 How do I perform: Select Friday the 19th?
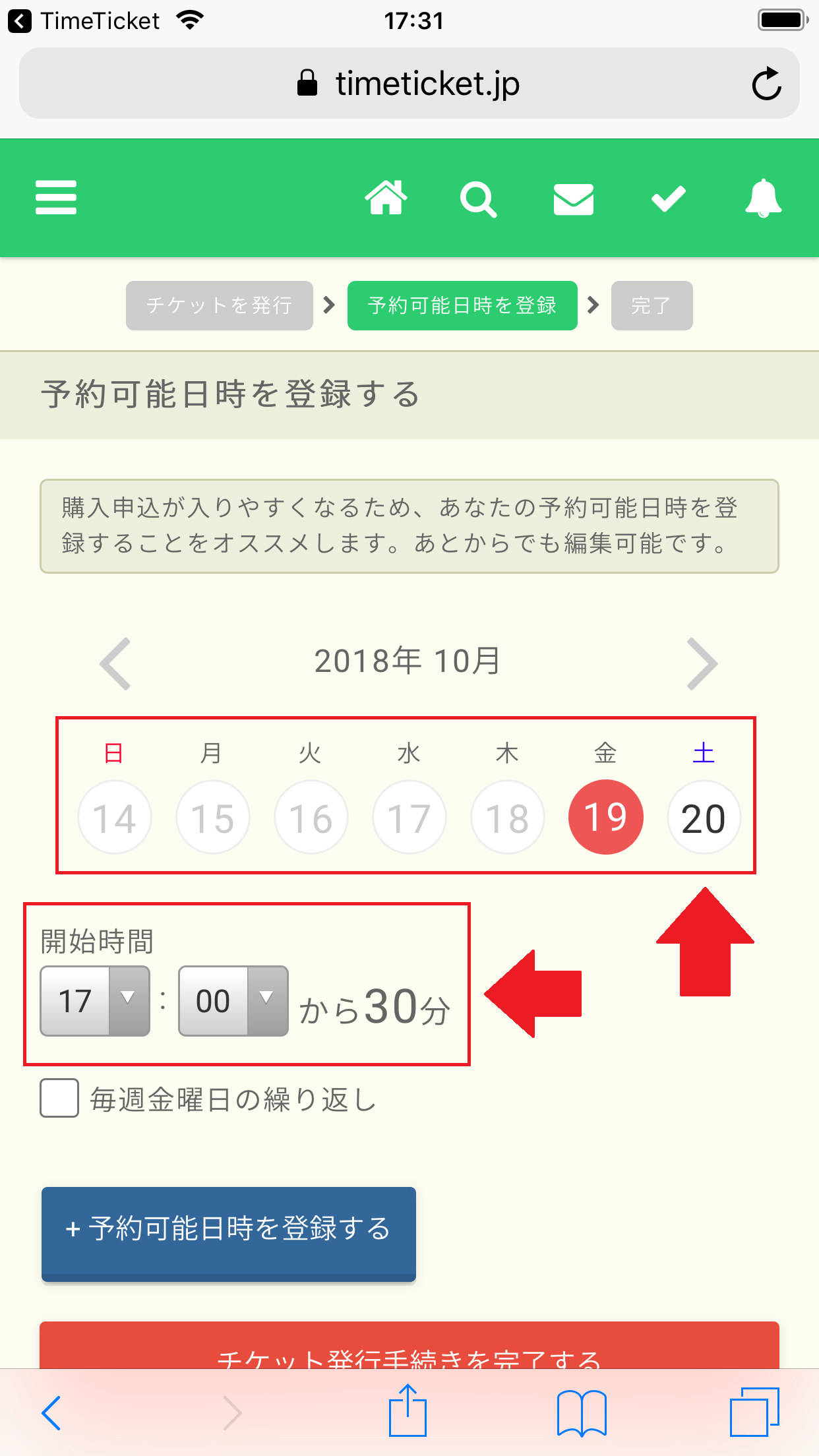(605, 818)
